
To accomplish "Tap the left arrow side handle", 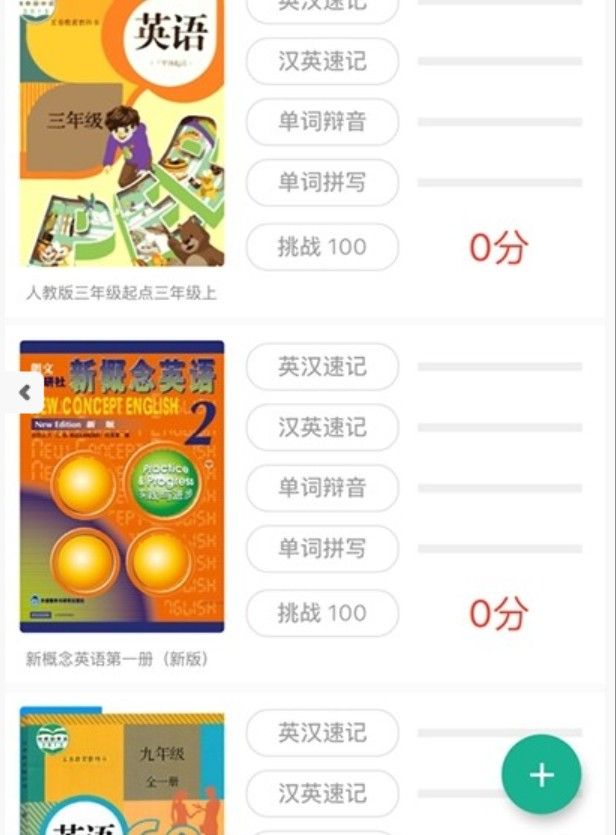I will point(24,393).
